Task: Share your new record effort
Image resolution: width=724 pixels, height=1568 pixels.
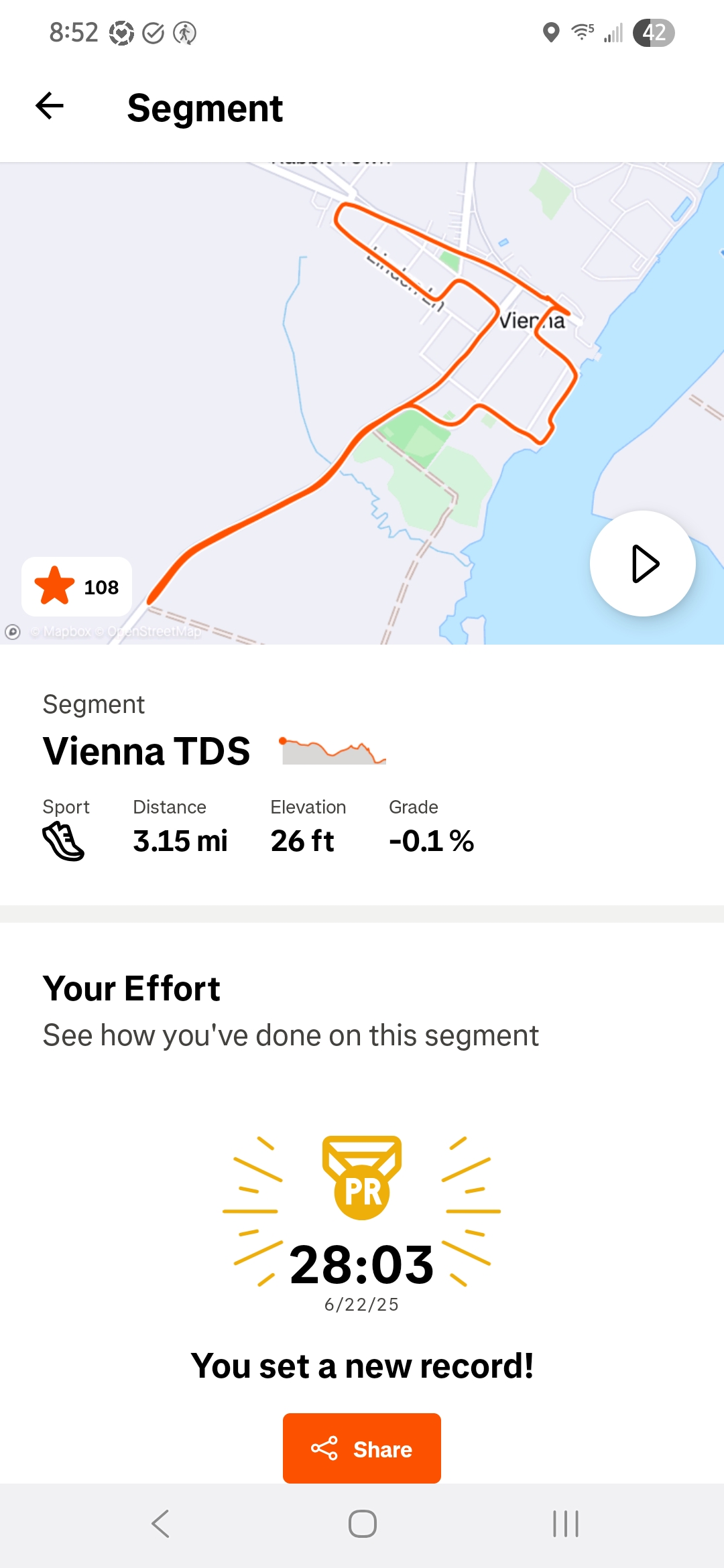Action: 362,1448
